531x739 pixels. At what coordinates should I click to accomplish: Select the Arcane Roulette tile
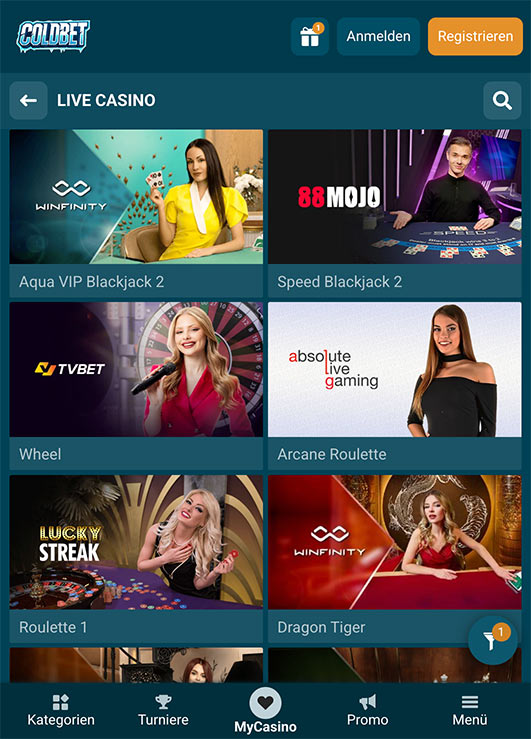coord(395,386)
